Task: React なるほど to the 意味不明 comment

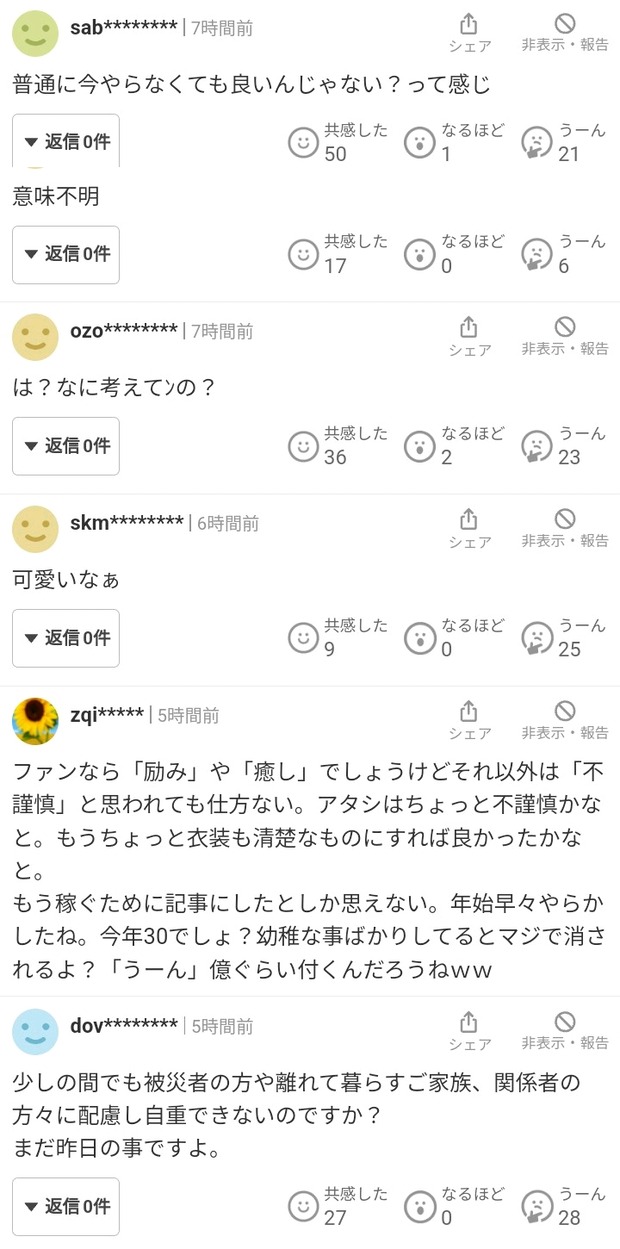Action: pos(420,255)
